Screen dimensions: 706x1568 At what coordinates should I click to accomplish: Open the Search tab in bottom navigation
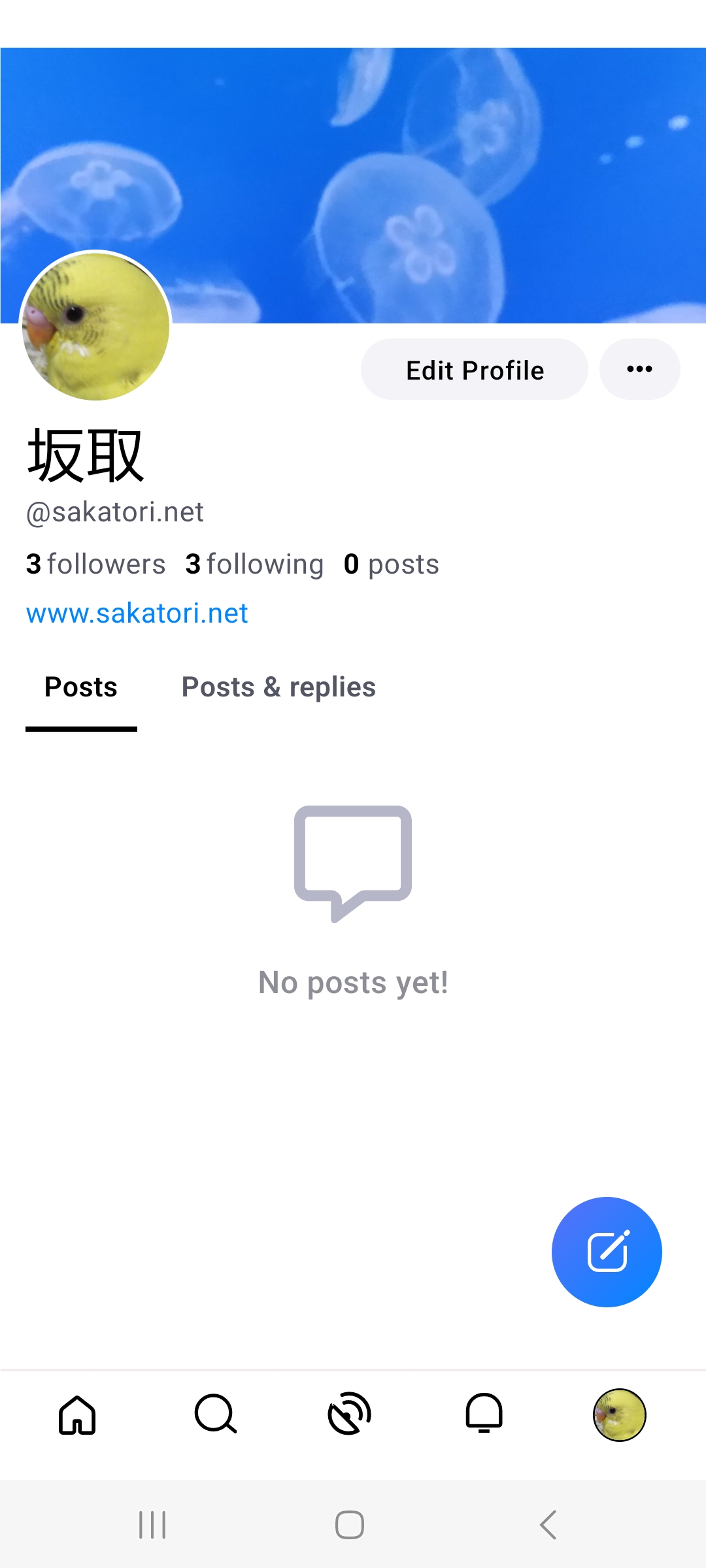click(216, 1414)
